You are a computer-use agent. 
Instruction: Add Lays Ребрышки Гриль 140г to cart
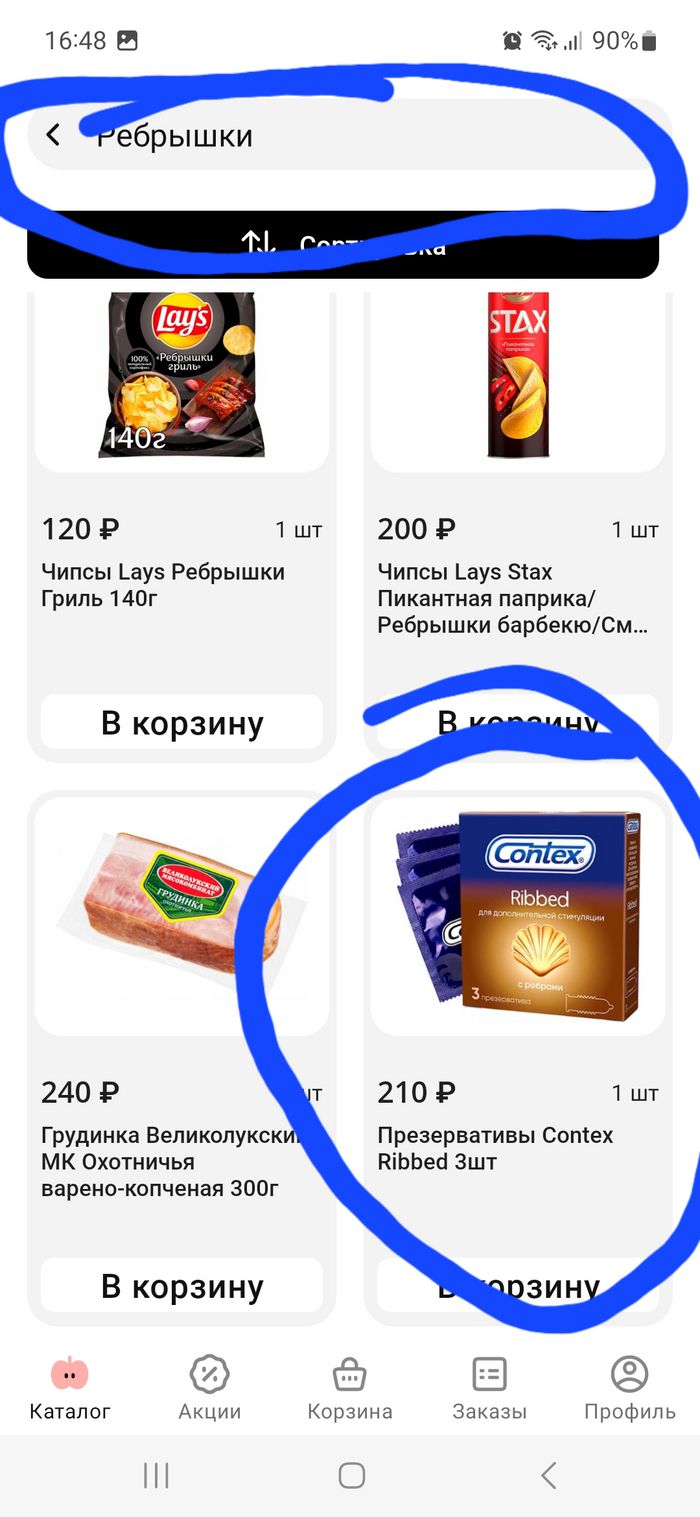(182, 723)
